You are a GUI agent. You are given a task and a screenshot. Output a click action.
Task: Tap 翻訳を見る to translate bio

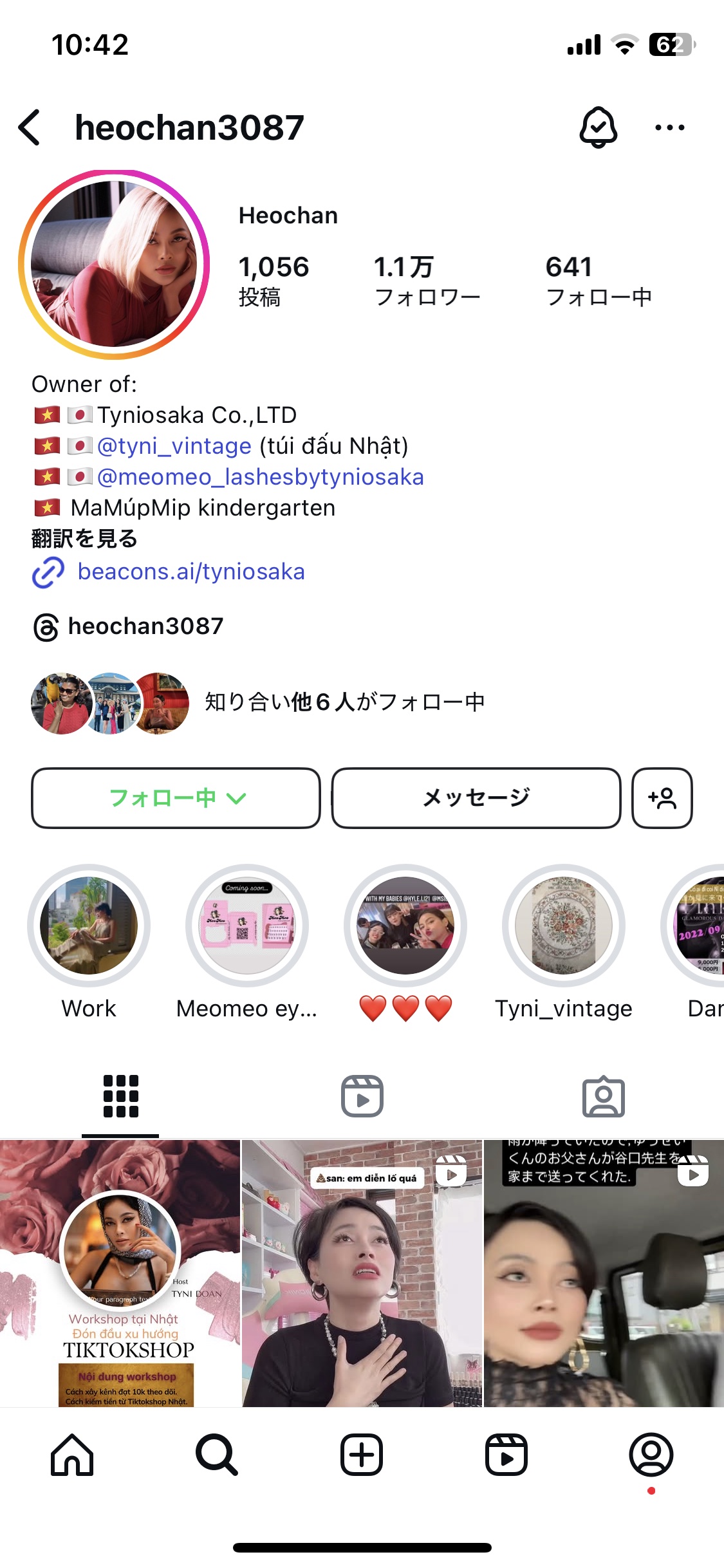84,539
